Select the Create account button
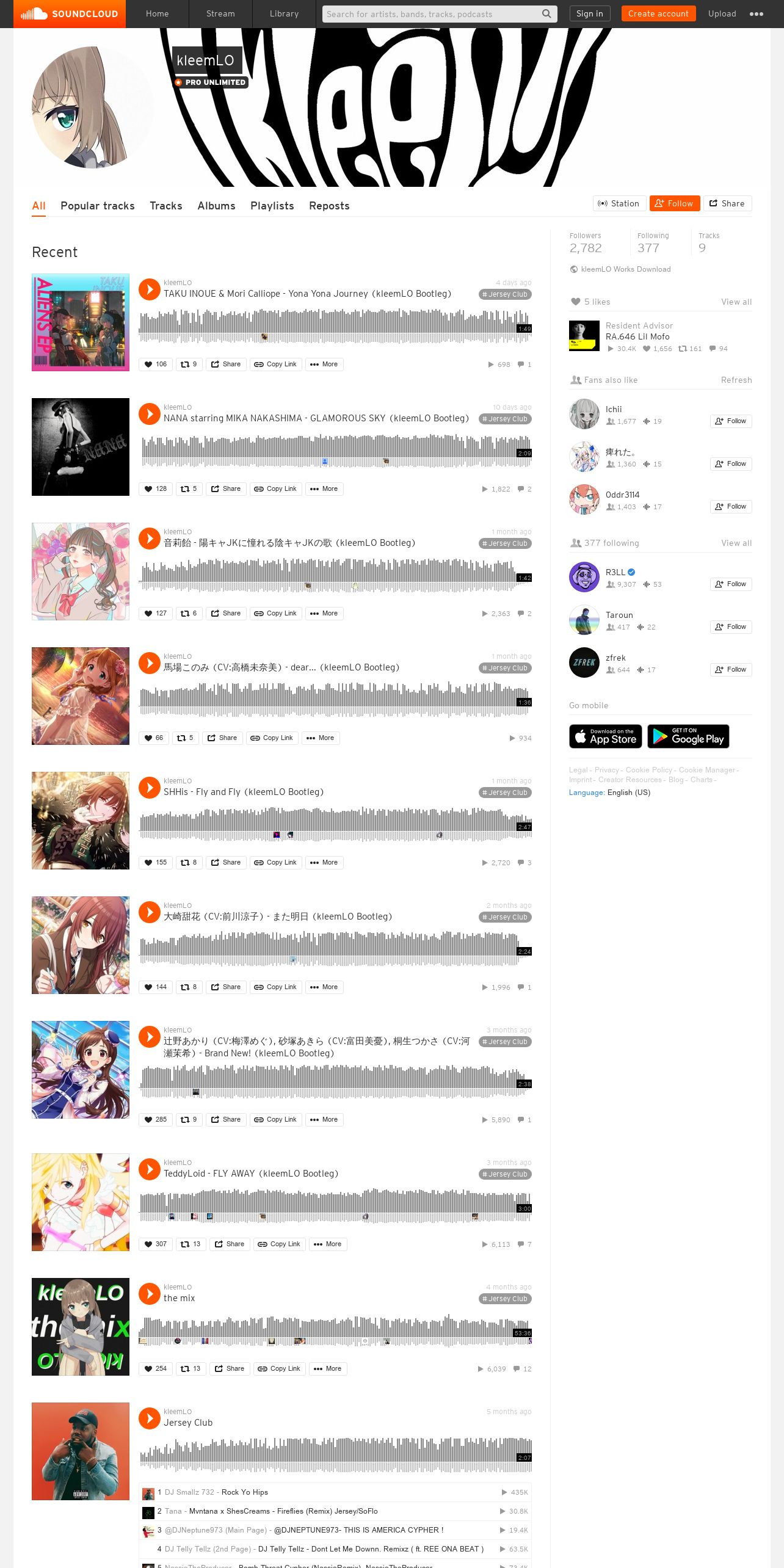 658,13
